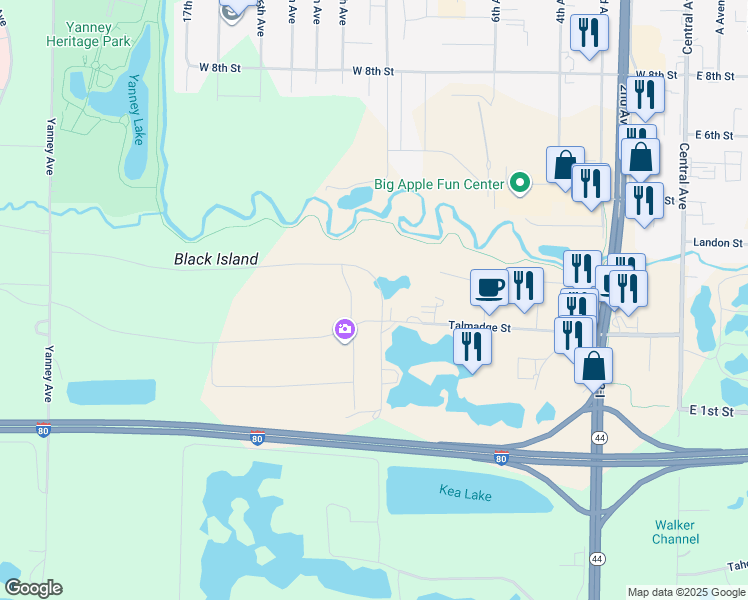Screen dimensions: 748x600
Task: Open the restaurant marker by E 8th St label
Action: [x=645, y=98]
